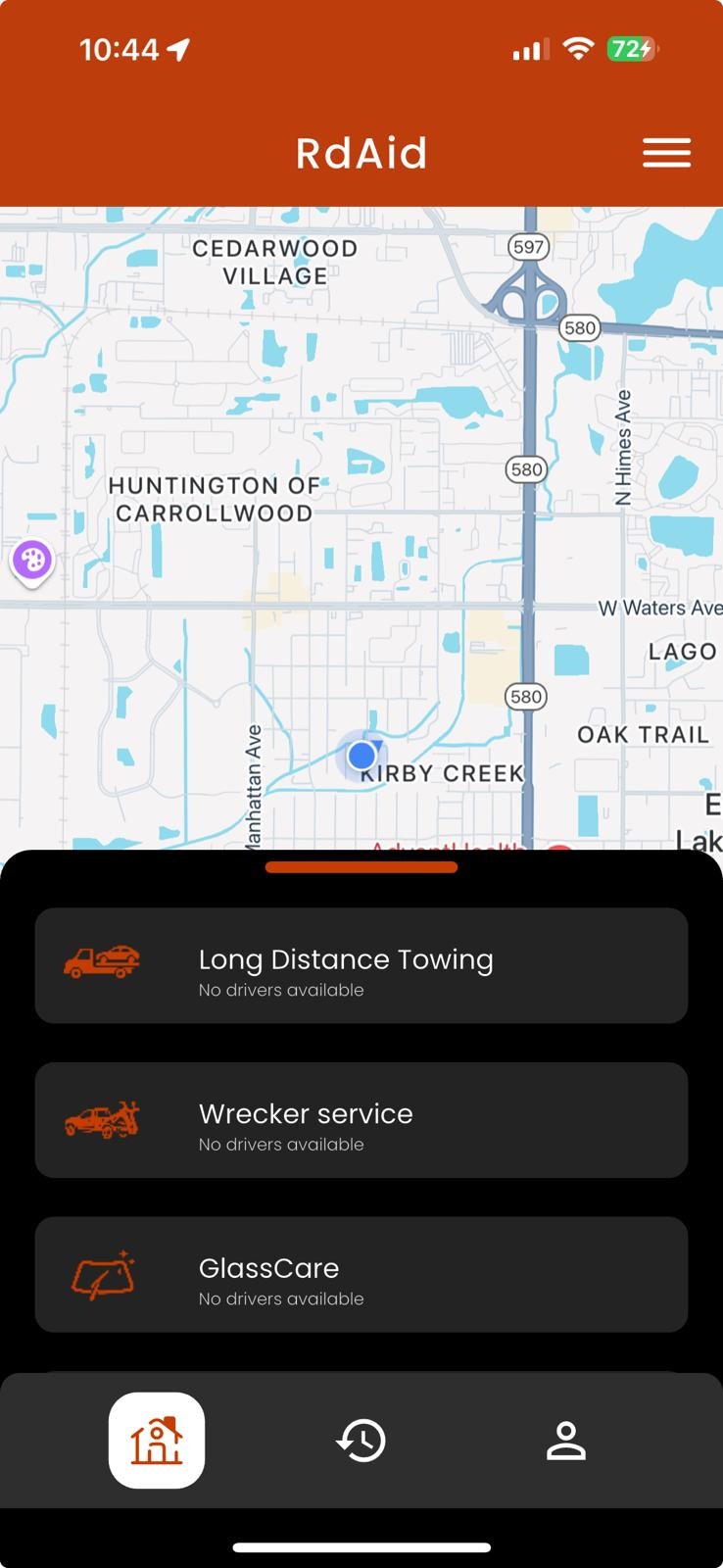Open the hamburger menu
The height and width of the screenshot is (1568, 723).
click(666, 153)
